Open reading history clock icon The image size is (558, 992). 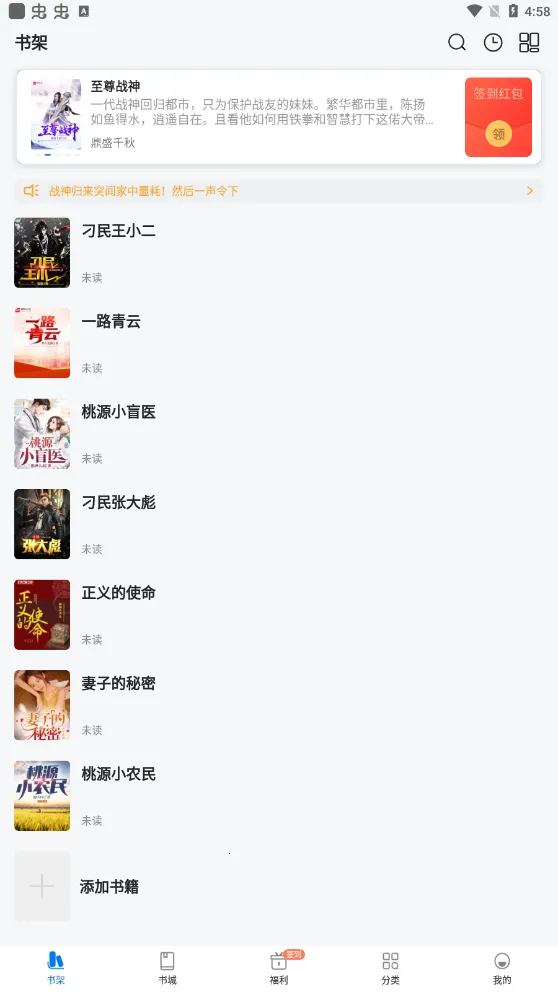pos(493,42)
